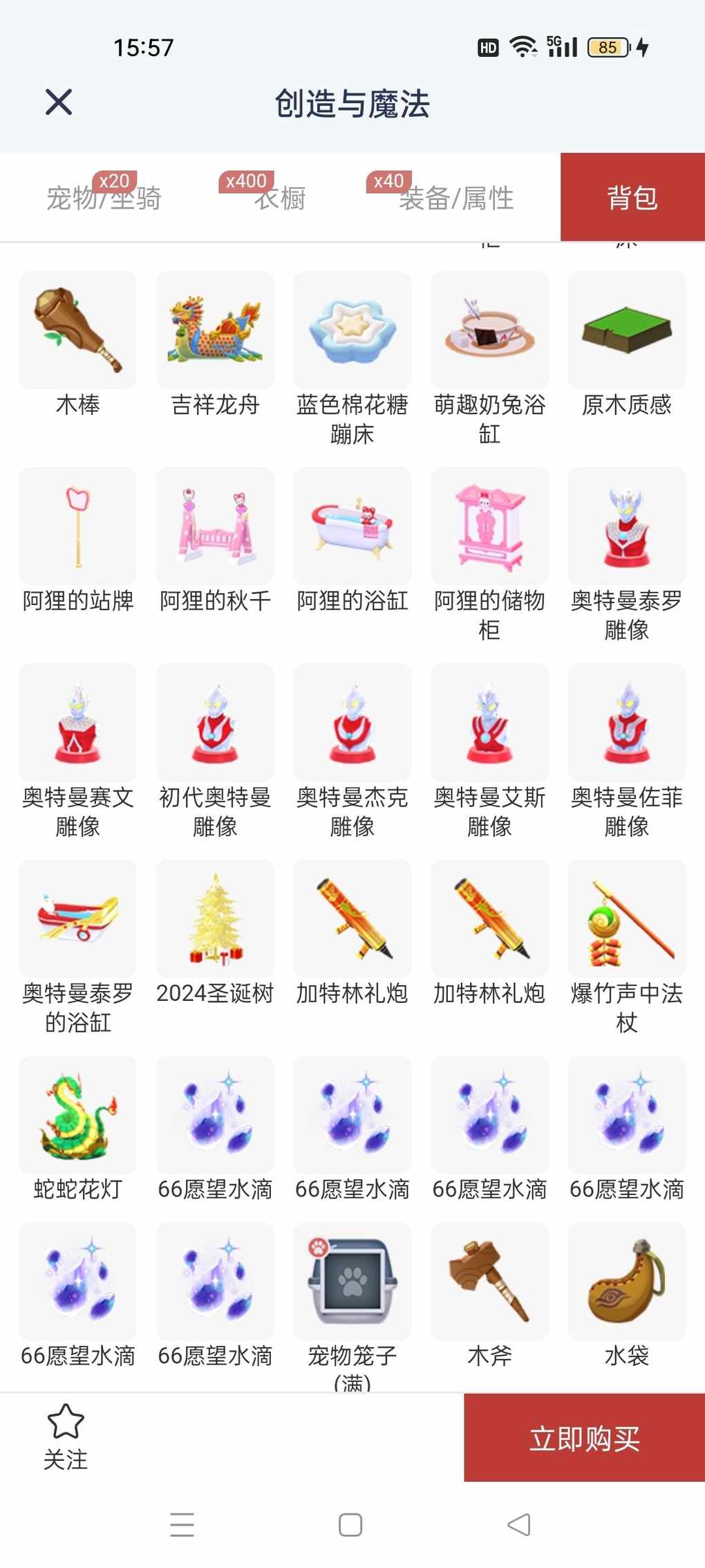Open the 2024圣诞树 item
The height and width of the screenshot is (1568, 705).
click(x=215, y=933)
